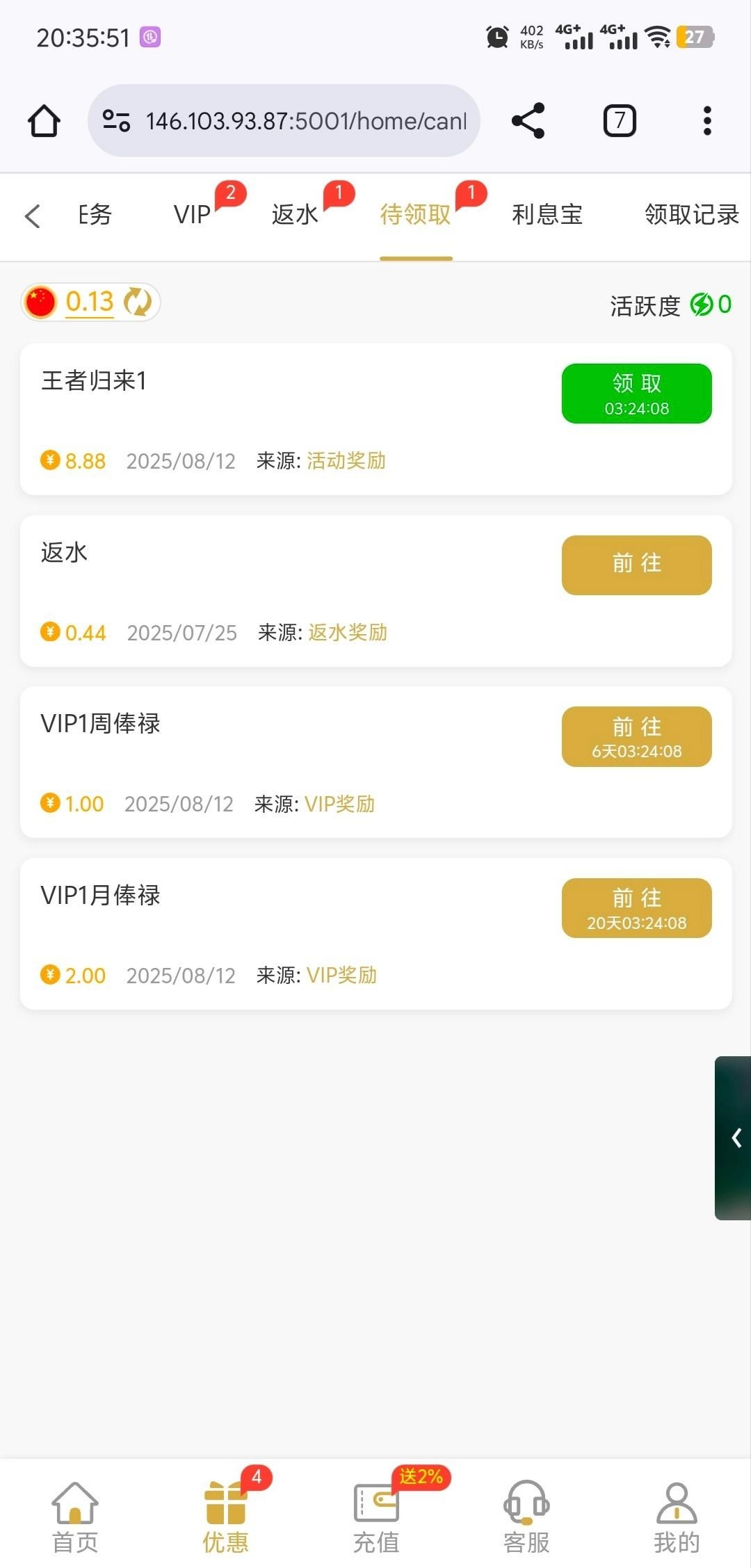
Task: Open the browser overflow menu
Action: [x=707, y=121]
